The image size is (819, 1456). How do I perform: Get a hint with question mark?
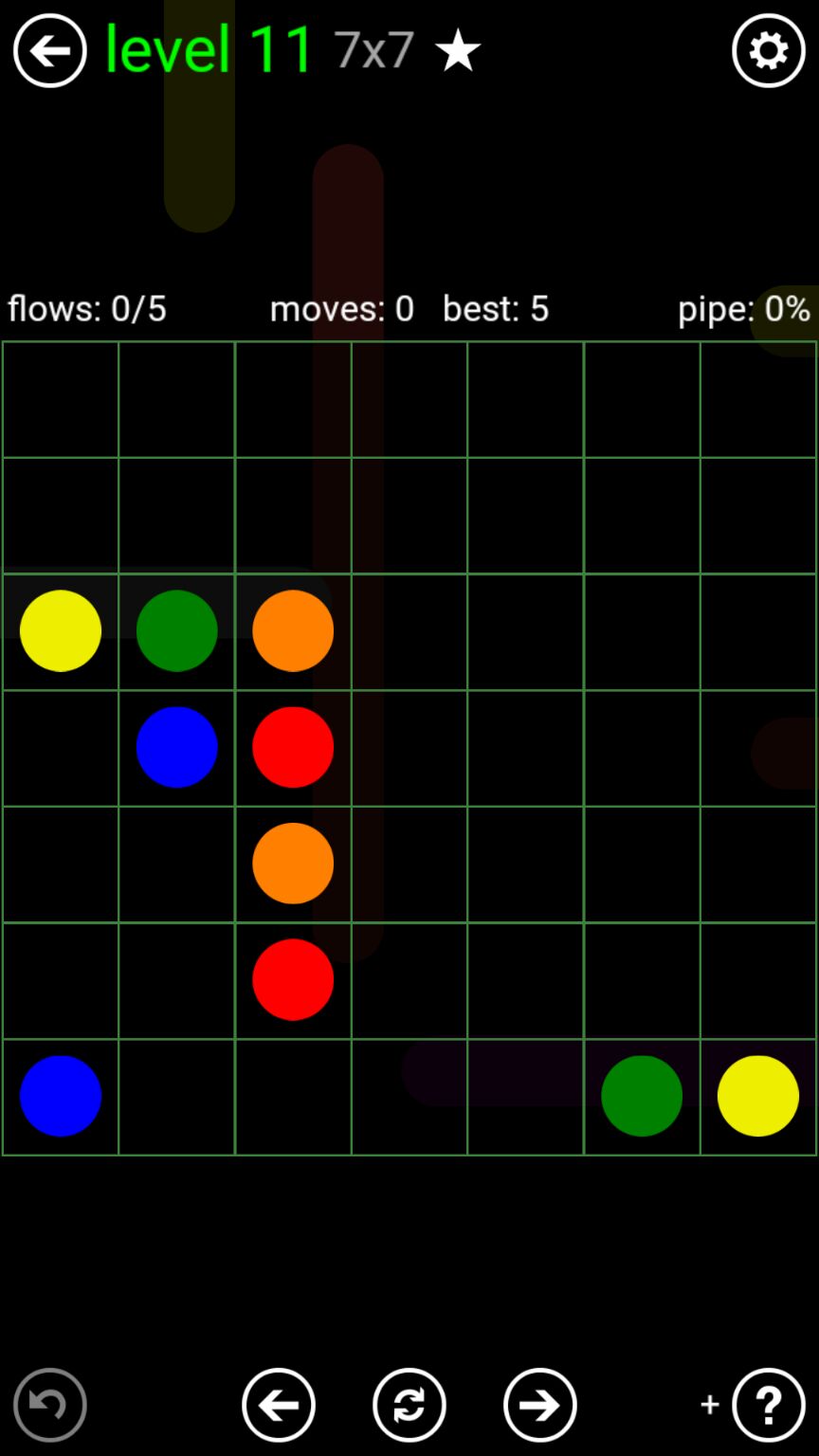click(x=768, y=1404)
